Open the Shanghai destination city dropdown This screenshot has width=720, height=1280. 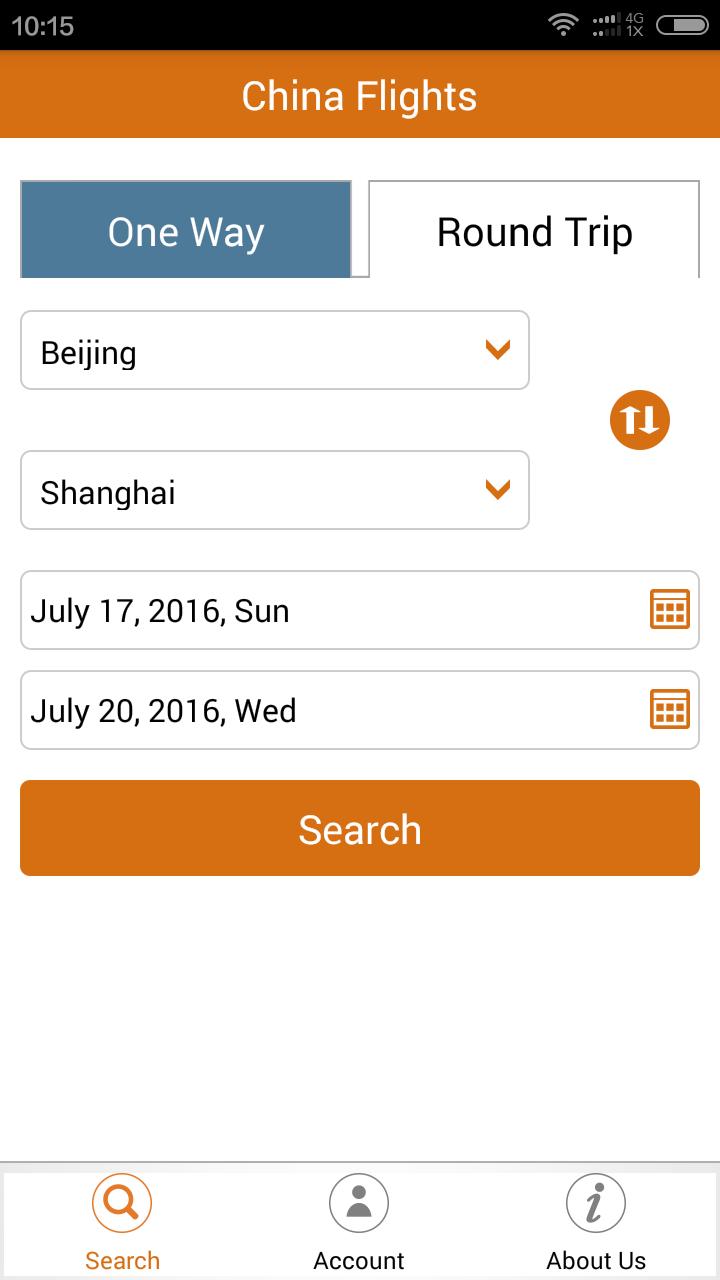click(x=275, y=490)
